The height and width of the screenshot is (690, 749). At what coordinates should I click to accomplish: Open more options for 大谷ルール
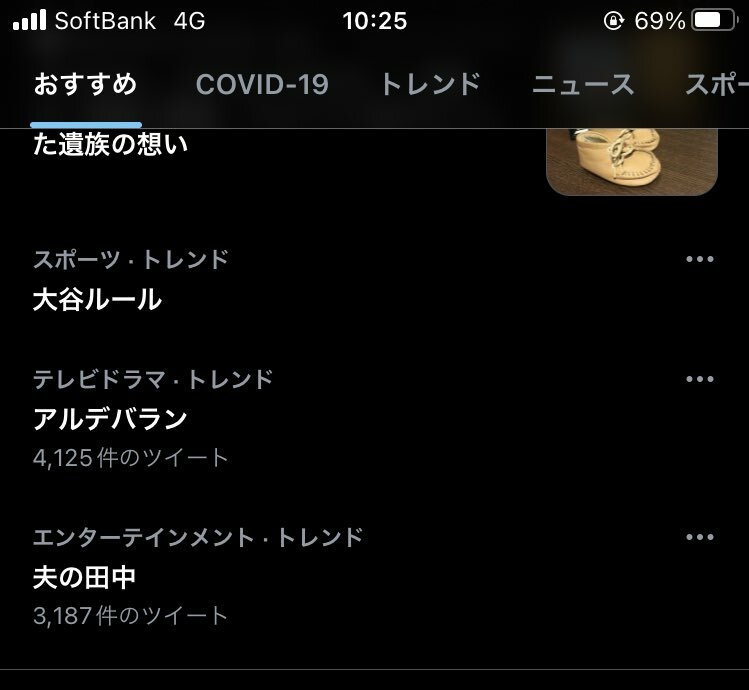point(700,260)
